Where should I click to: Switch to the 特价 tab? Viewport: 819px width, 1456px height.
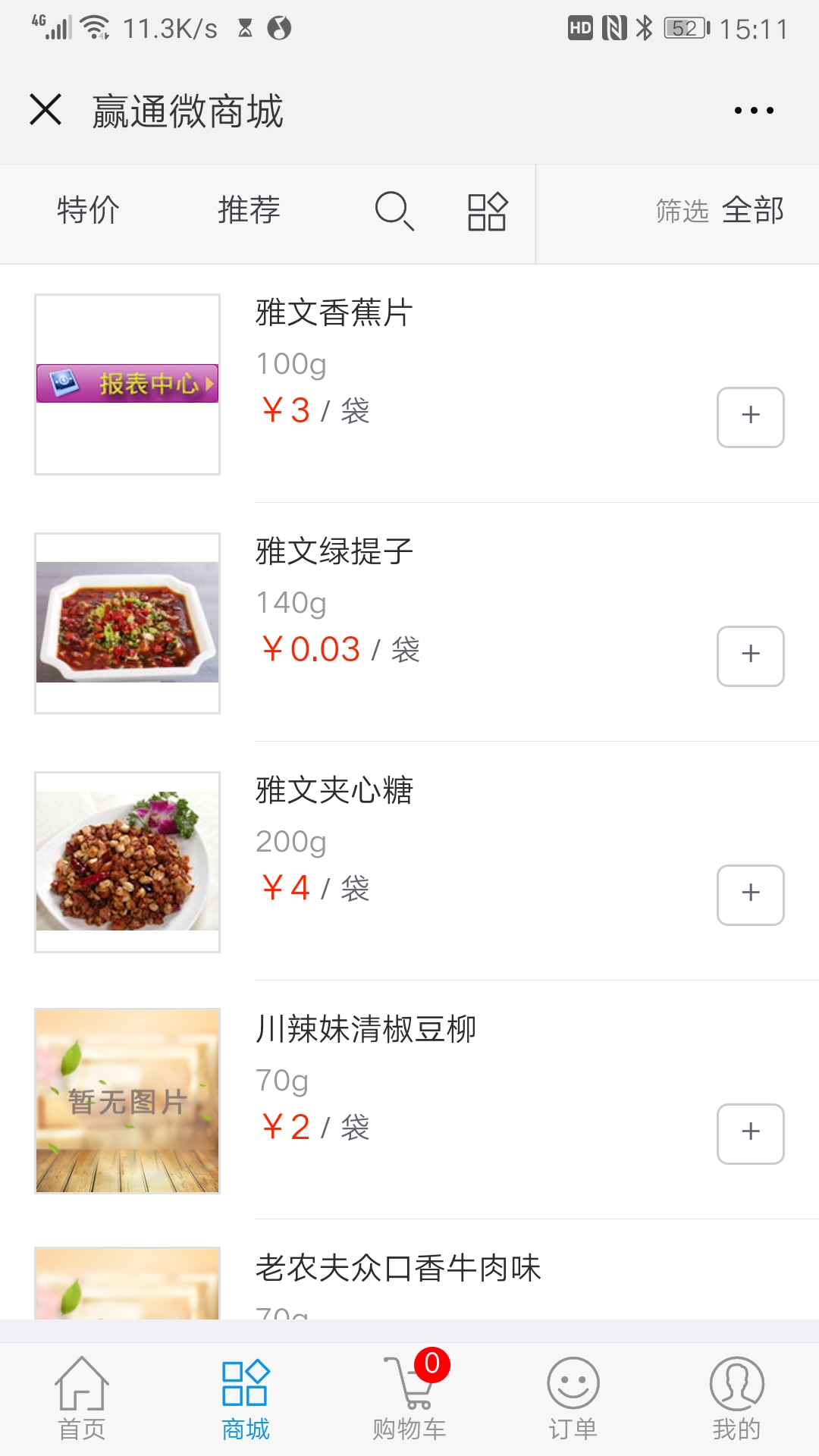[x=88, y=210]
